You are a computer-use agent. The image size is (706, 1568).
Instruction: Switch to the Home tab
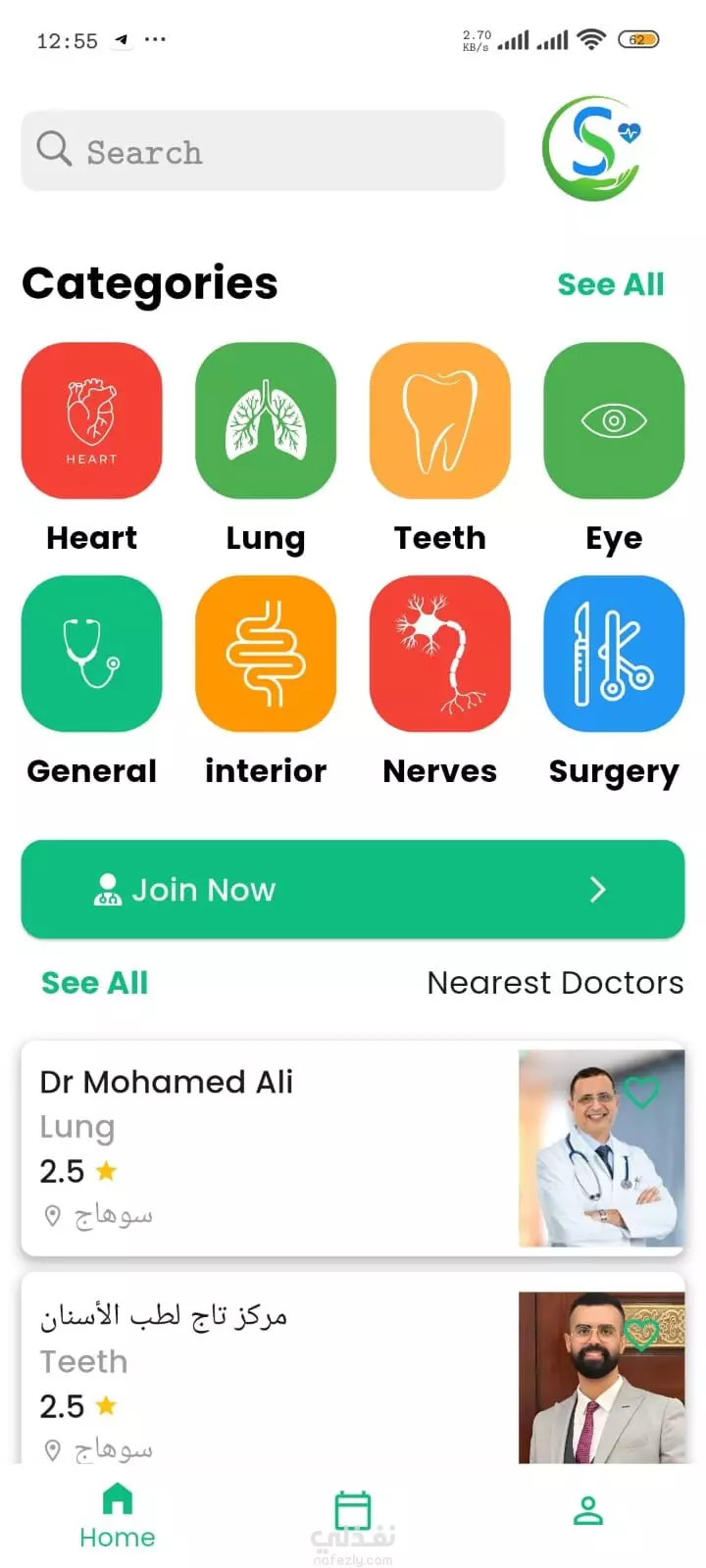tap(118, 1515)
